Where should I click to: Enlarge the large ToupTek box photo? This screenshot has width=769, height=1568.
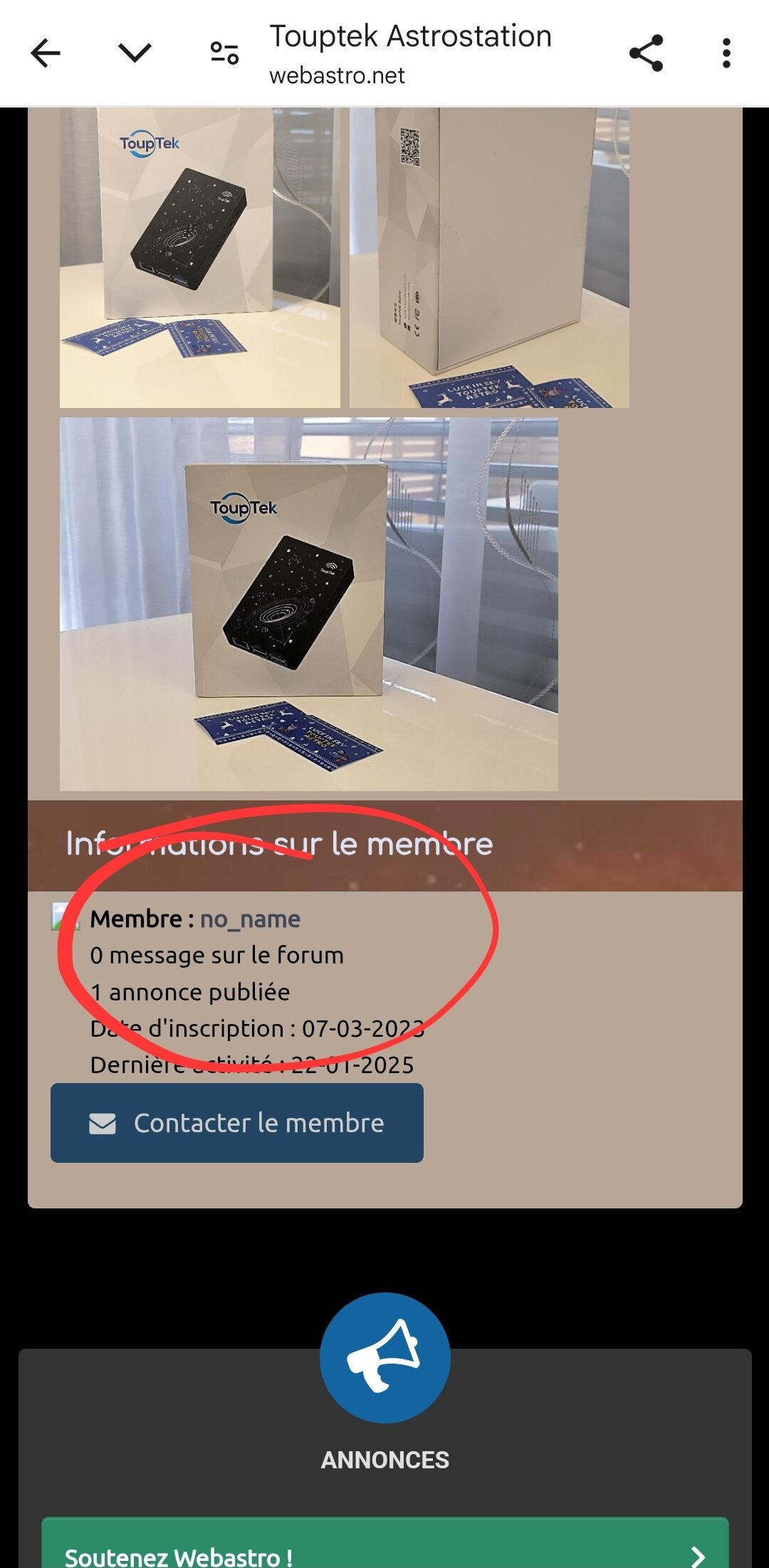coord(308,604)
